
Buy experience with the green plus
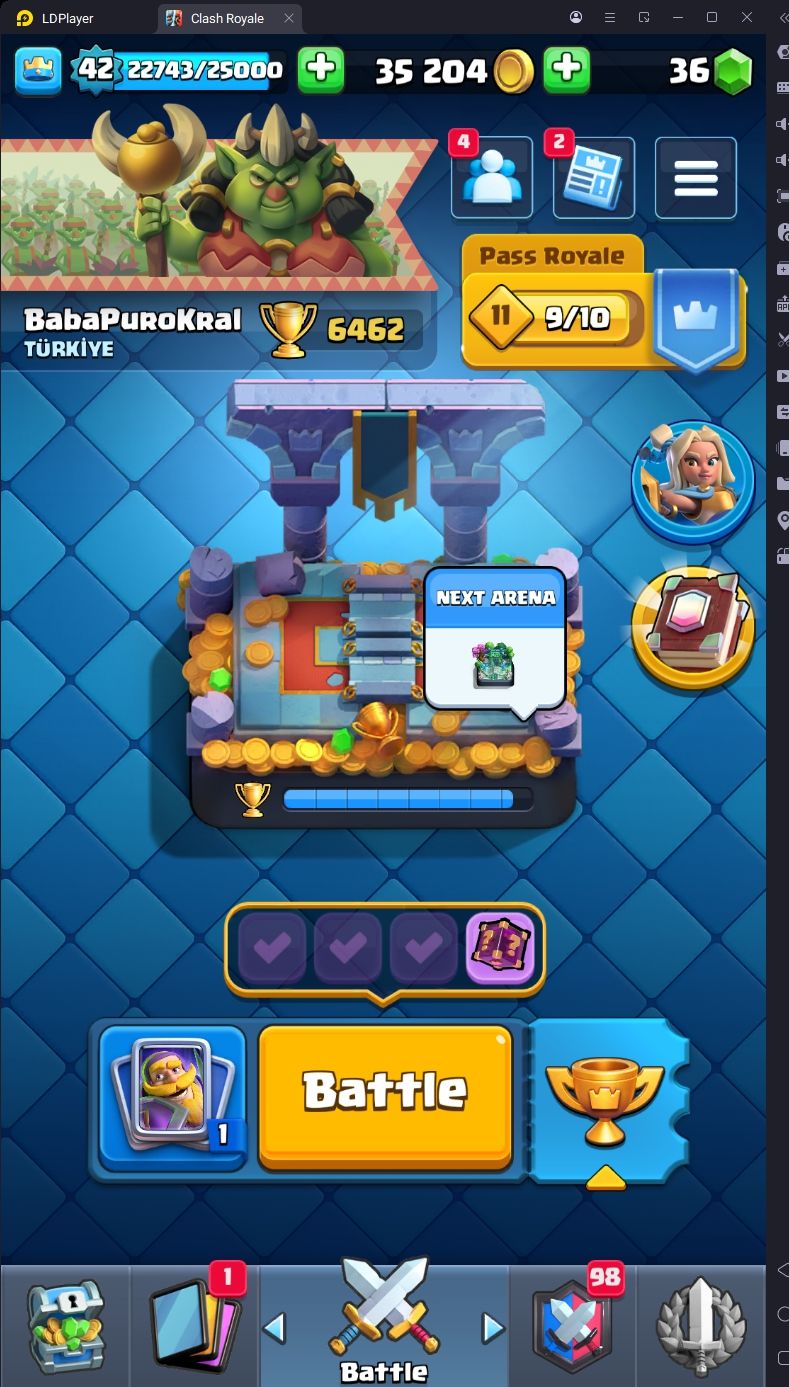(x=321, y=70)
